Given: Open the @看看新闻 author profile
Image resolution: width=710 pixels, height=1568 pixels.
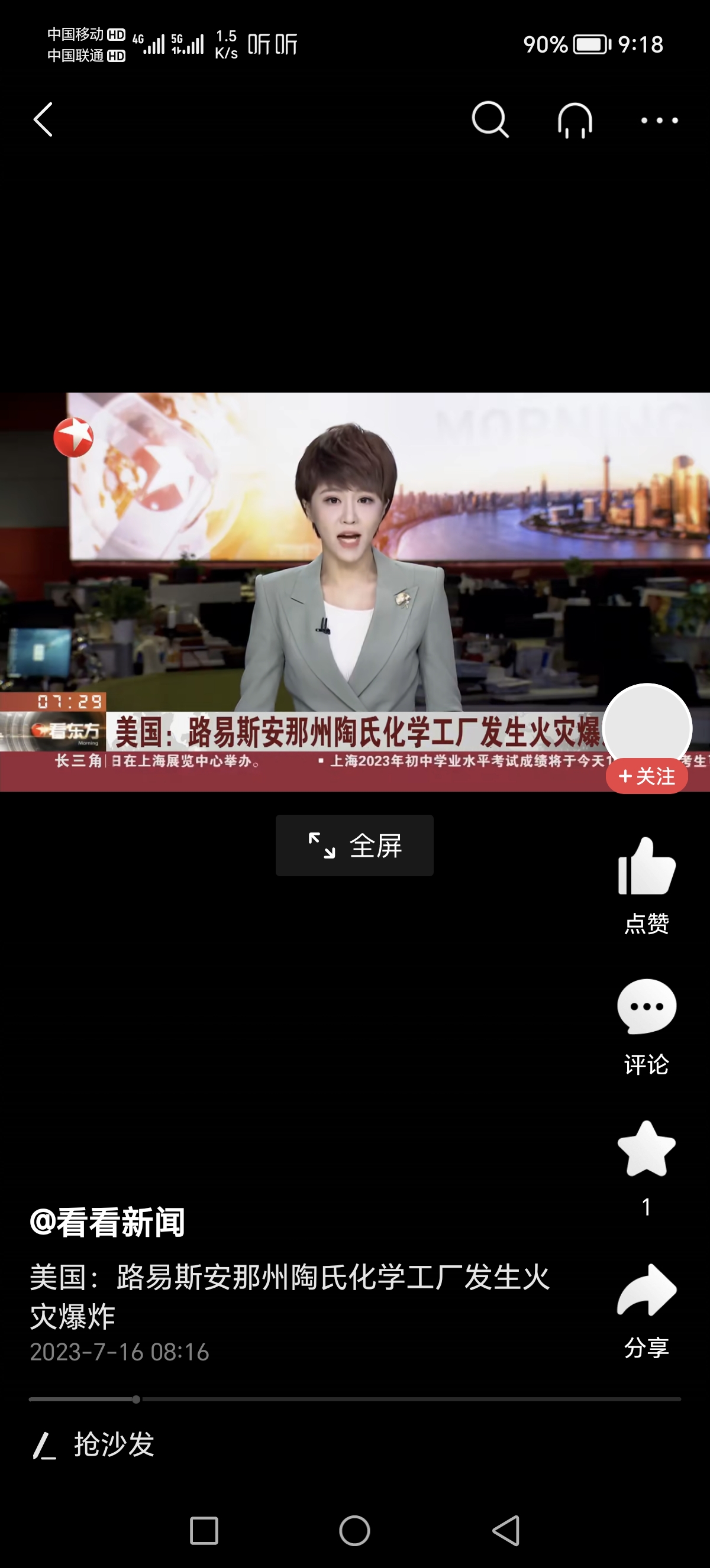Looking at the screenshot, I should 107,1222.
